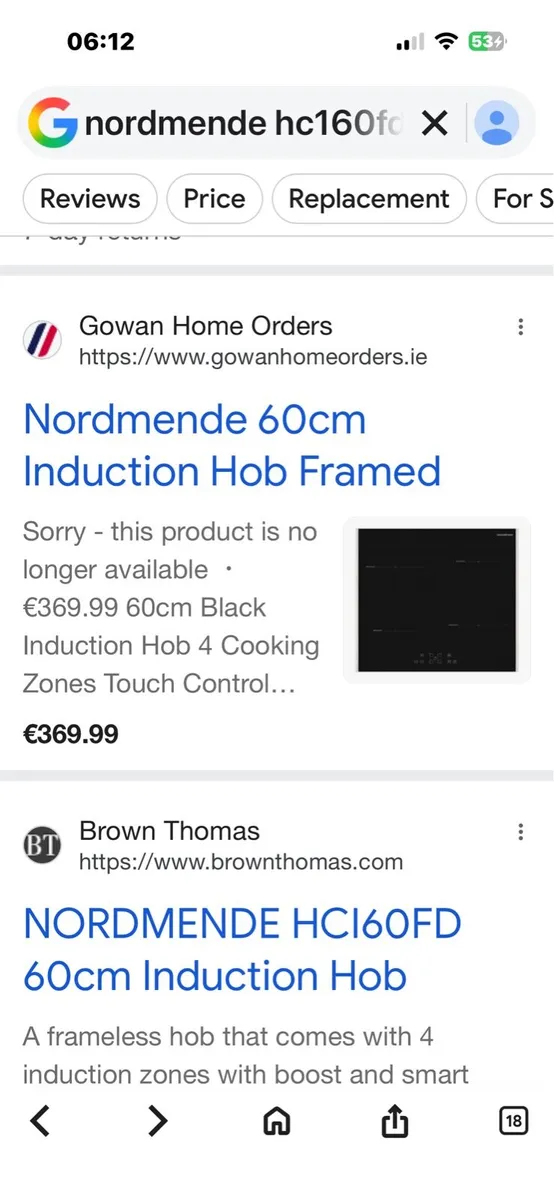Select the Reviews filter chip

tap(90, 199)
